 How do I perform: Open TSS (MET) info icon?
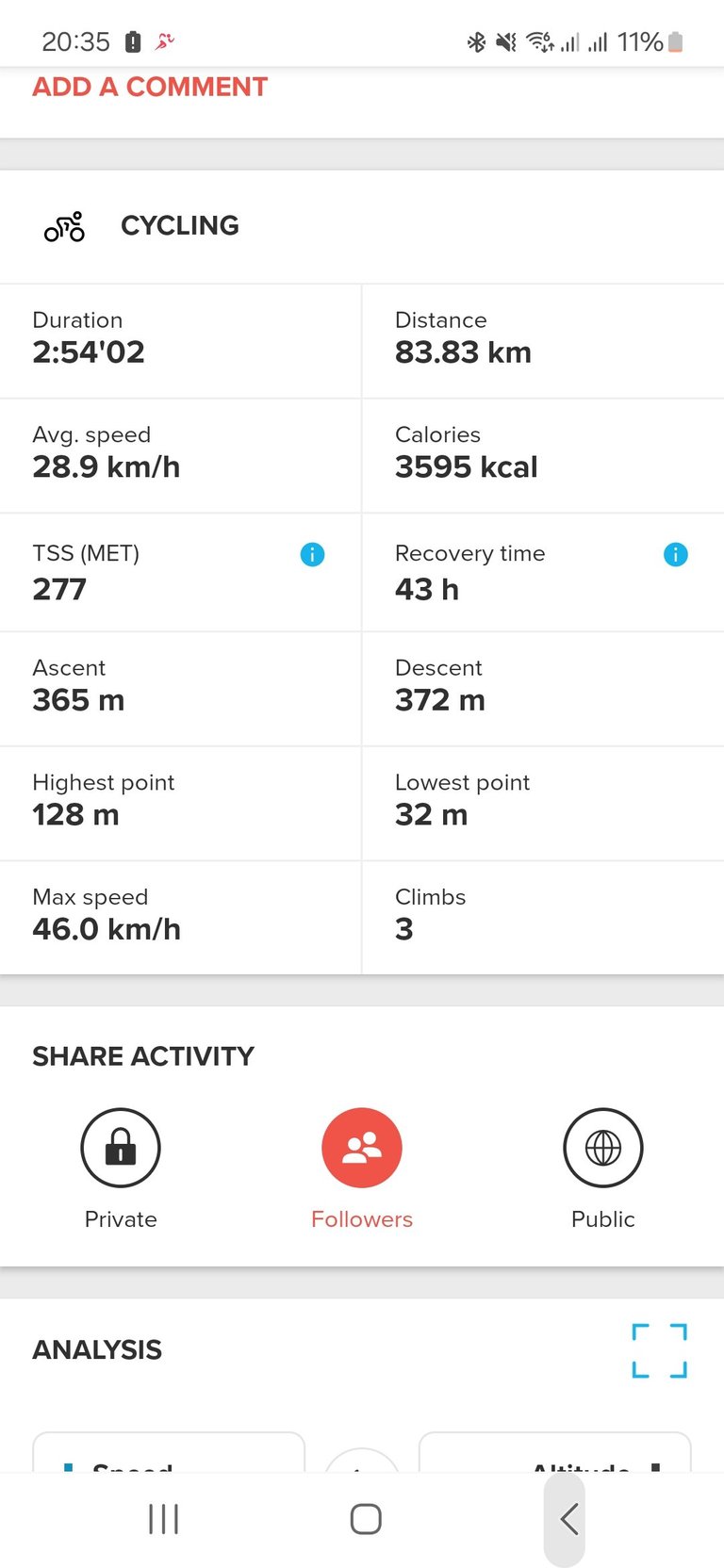[312, 555]
